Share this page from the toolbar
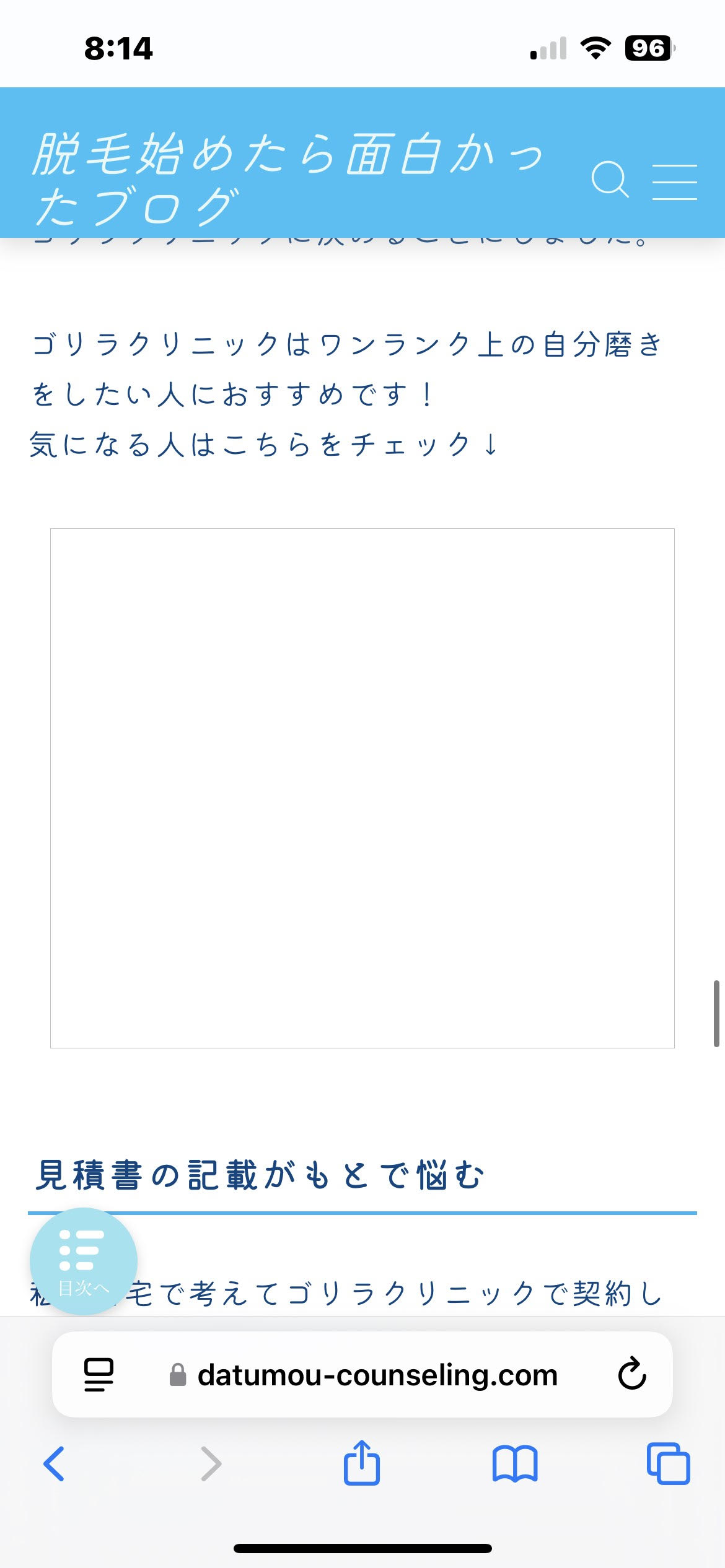The image size is (725, 1568). point(362,1462)
